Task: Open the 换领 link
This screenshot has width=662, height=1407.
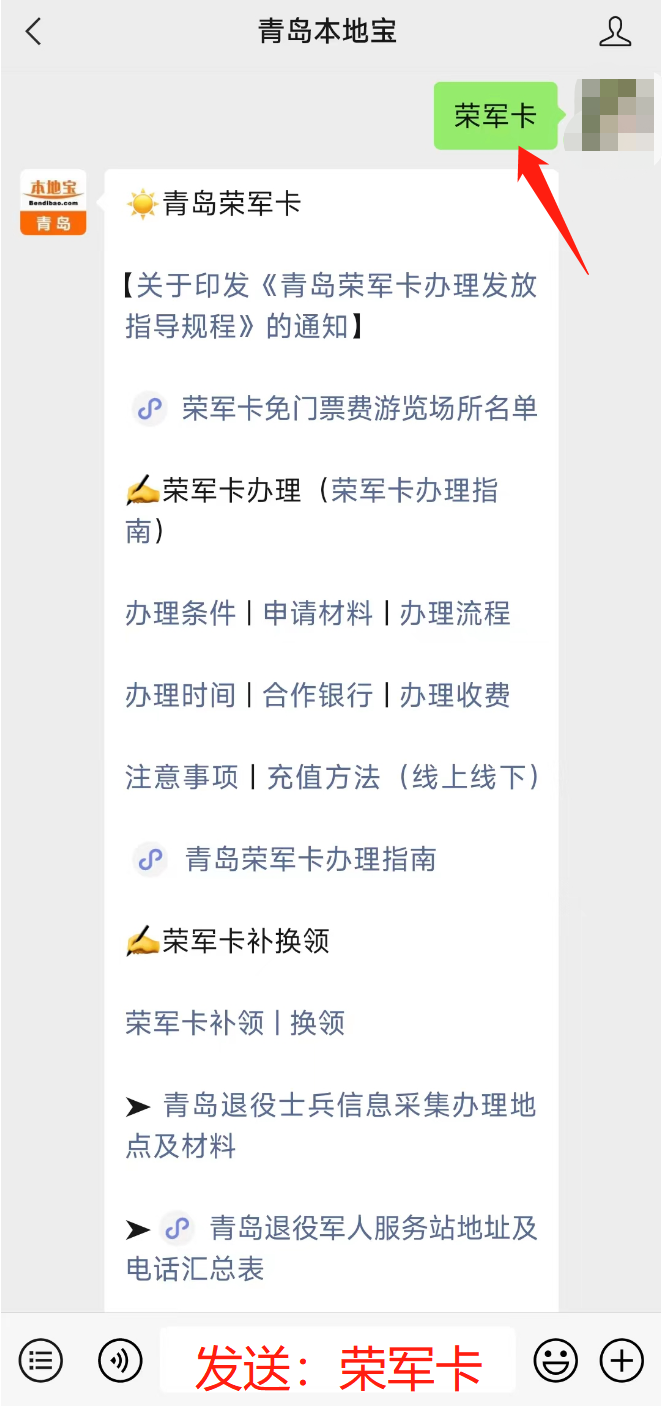Action: point(318,1023)
